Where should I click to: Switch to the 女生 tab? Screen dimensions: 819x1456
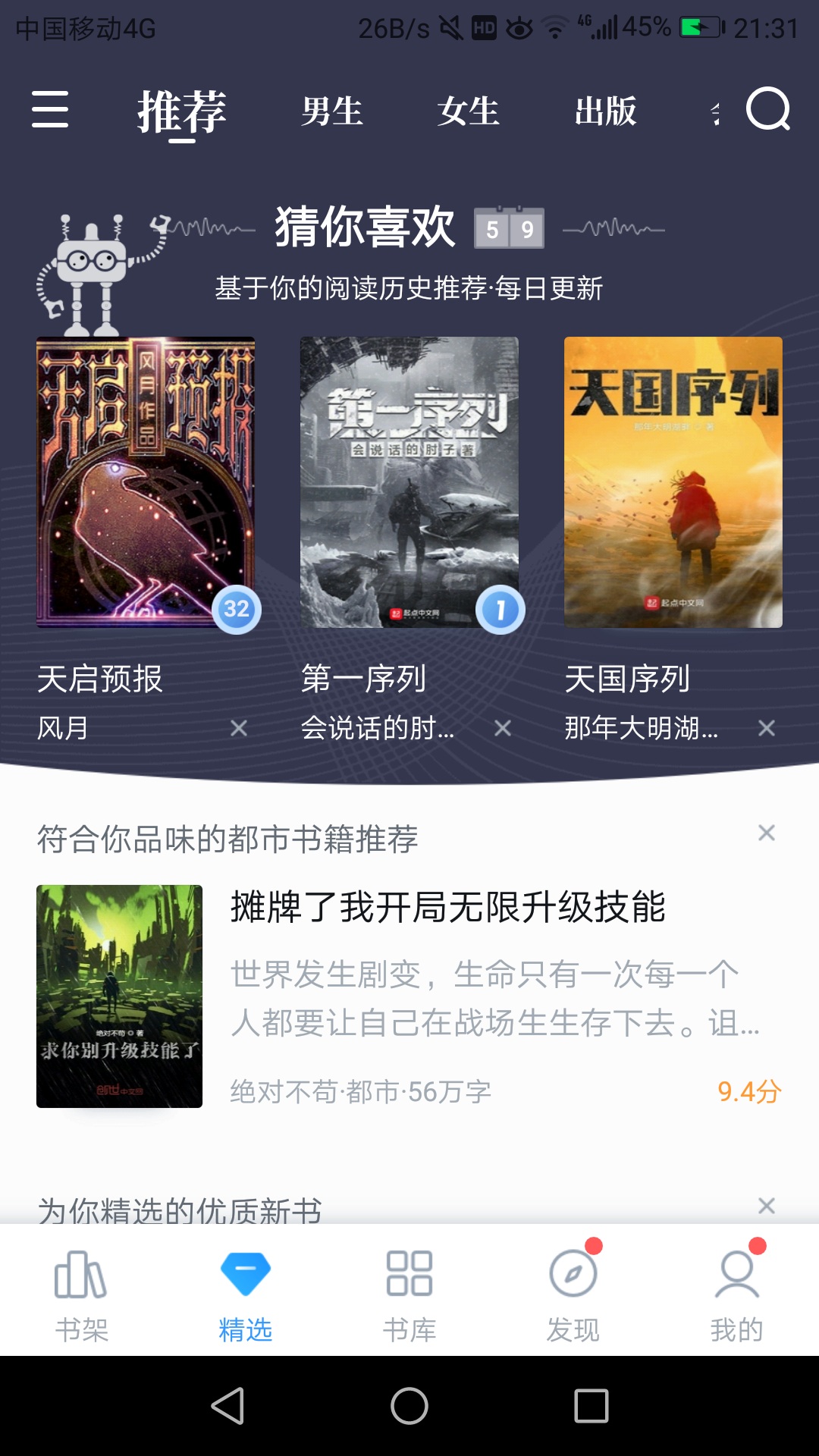[469, 111]
